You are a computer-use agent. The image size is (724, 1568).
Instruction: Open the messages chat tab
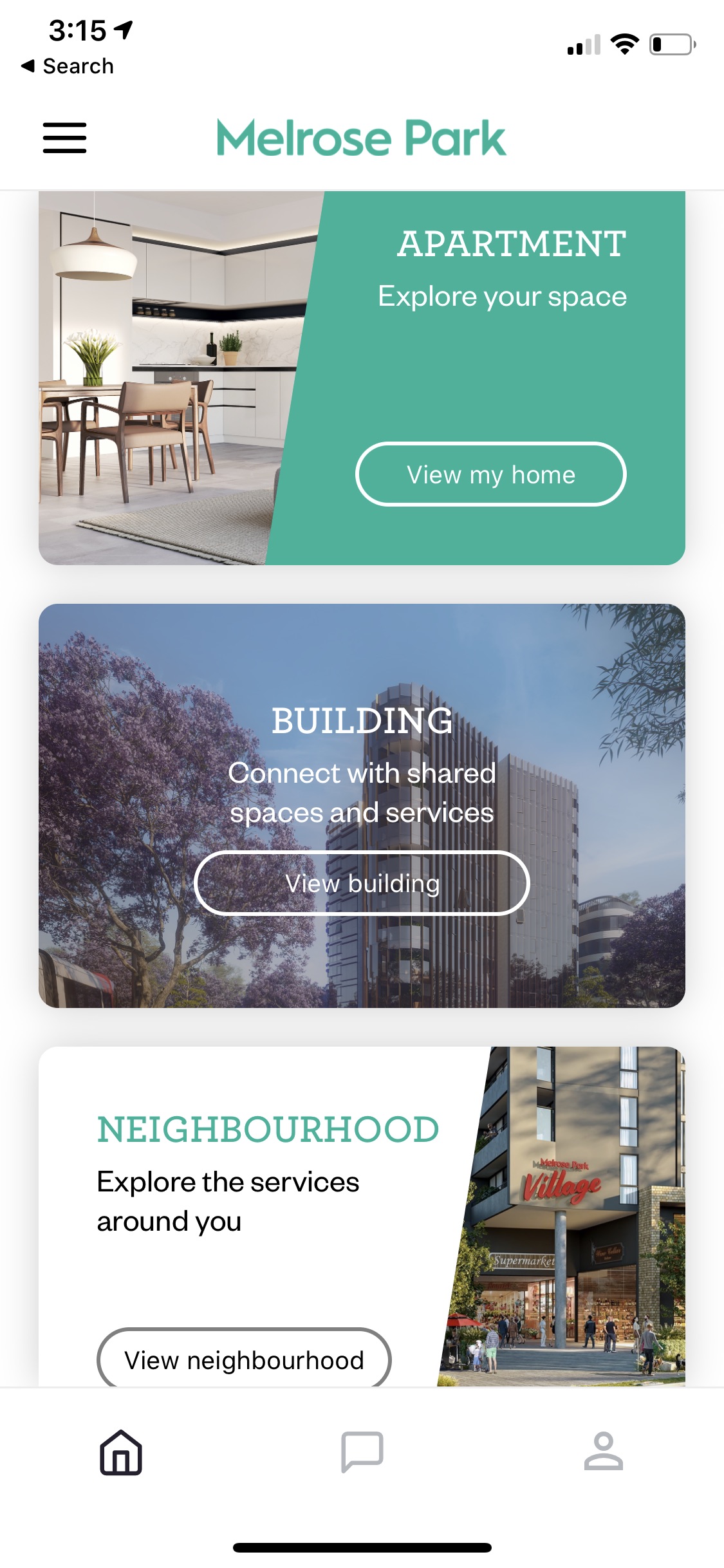362,1452
